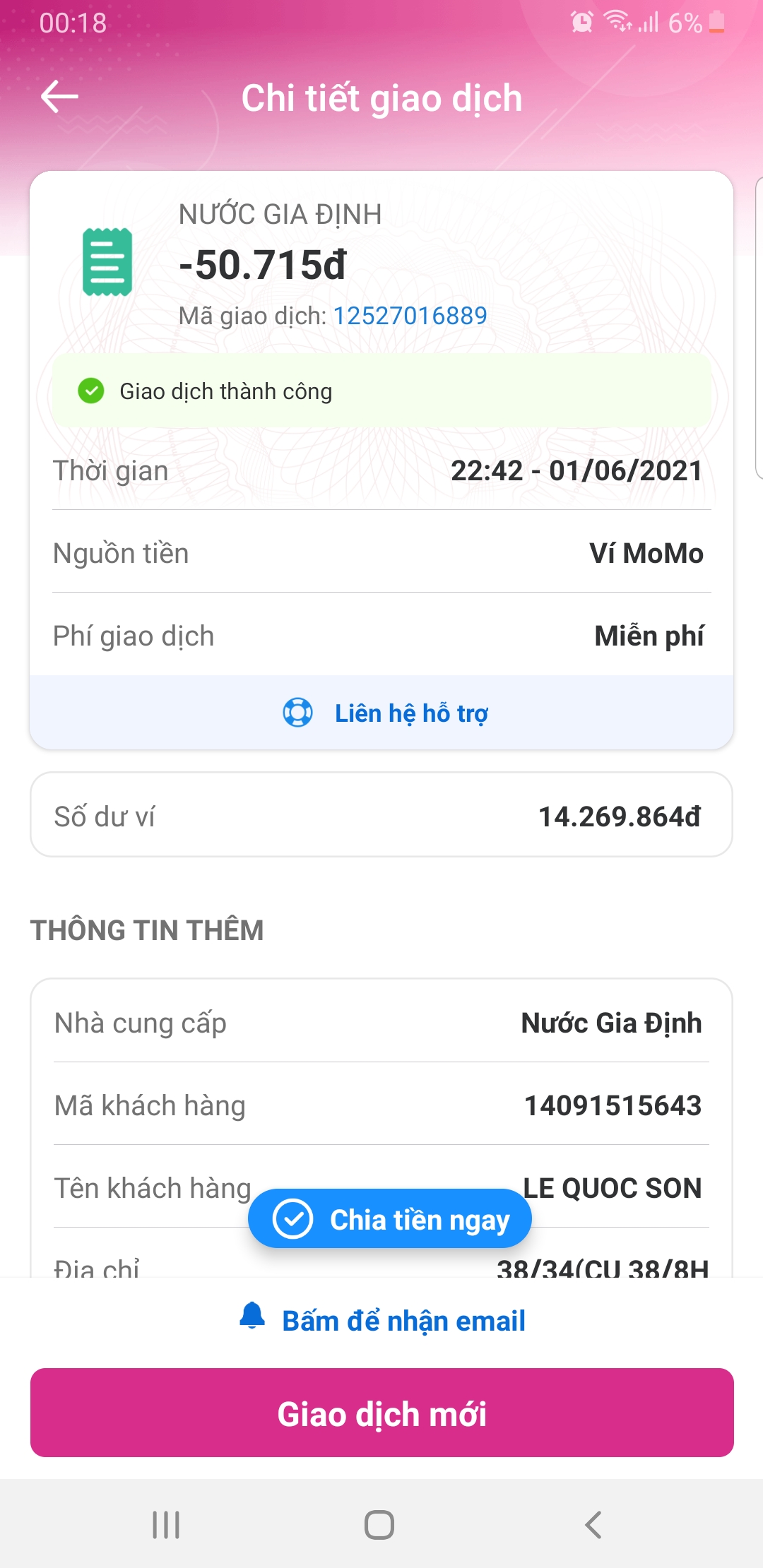Image resolution: width=763 pixels, height=1568 pixels.
Task: Open recent apps in the navigation bar
Action: [x=167, y=1525]
